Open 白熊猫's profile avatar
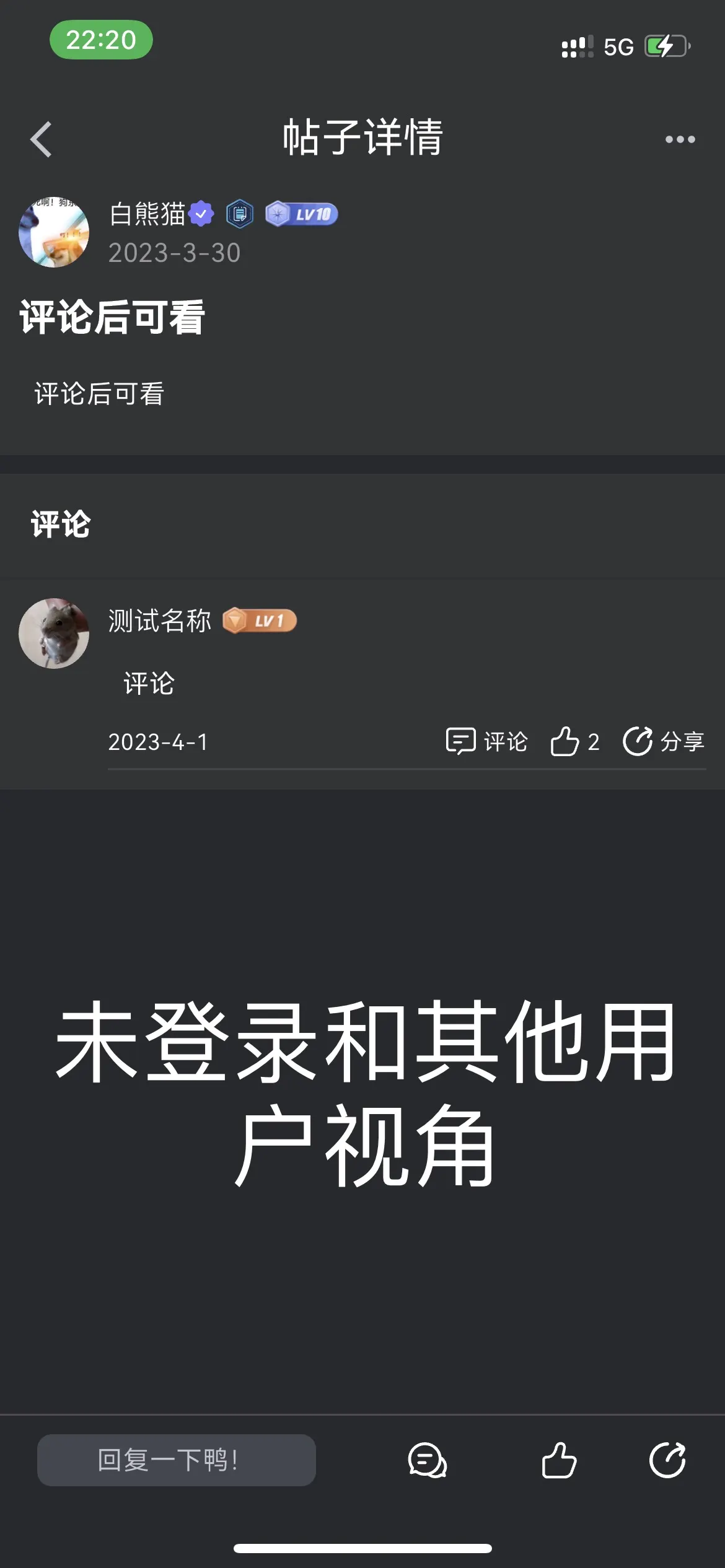Image resolution: width=725 pixels, height=1568 pixels. [54, 232]
